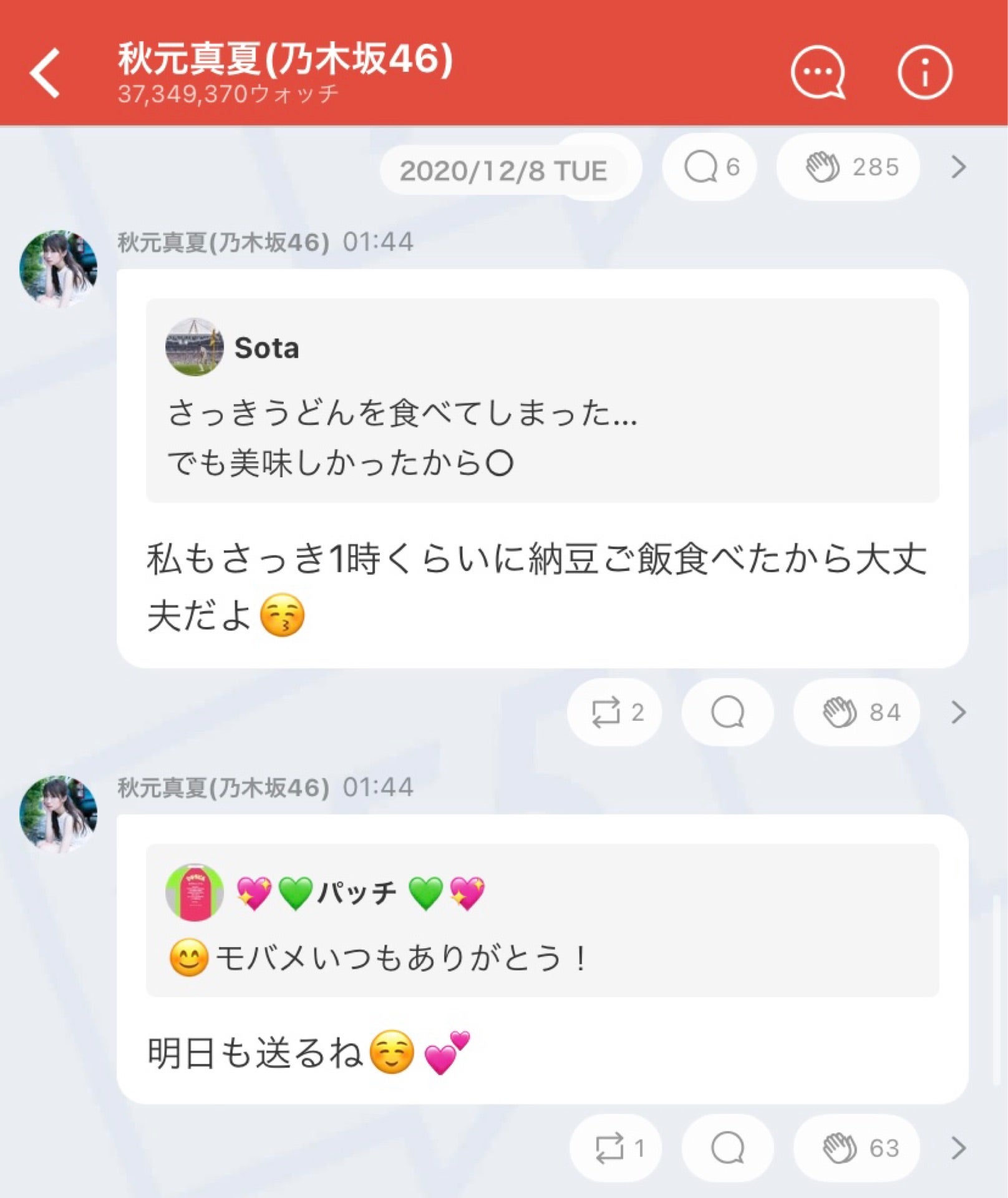Tap the repost icon showing 2
The height and width of the screenshot is (1198, 1008).
(615, 711)
